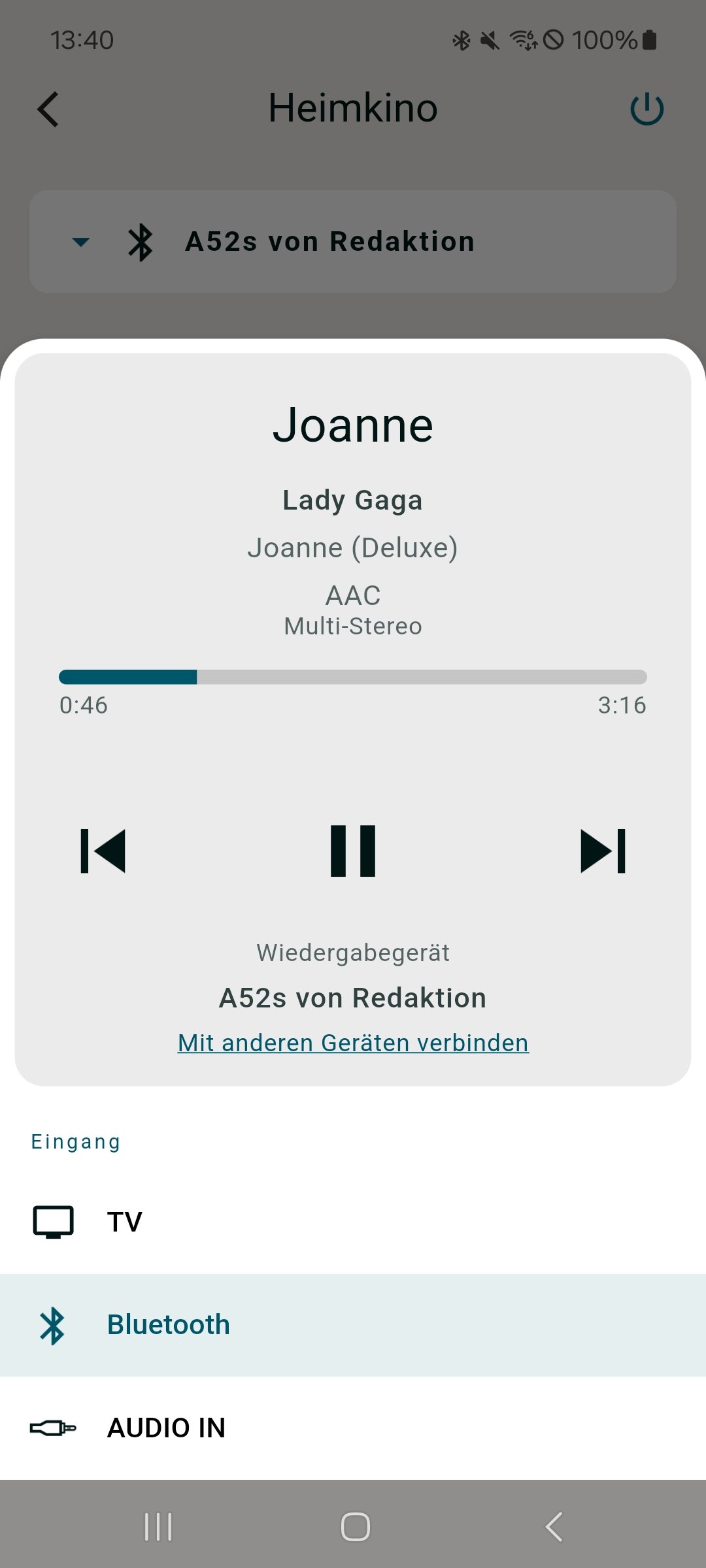Expand the A52s von Redaktion source dropdown

pyautogui.click(x=353, y=242)
